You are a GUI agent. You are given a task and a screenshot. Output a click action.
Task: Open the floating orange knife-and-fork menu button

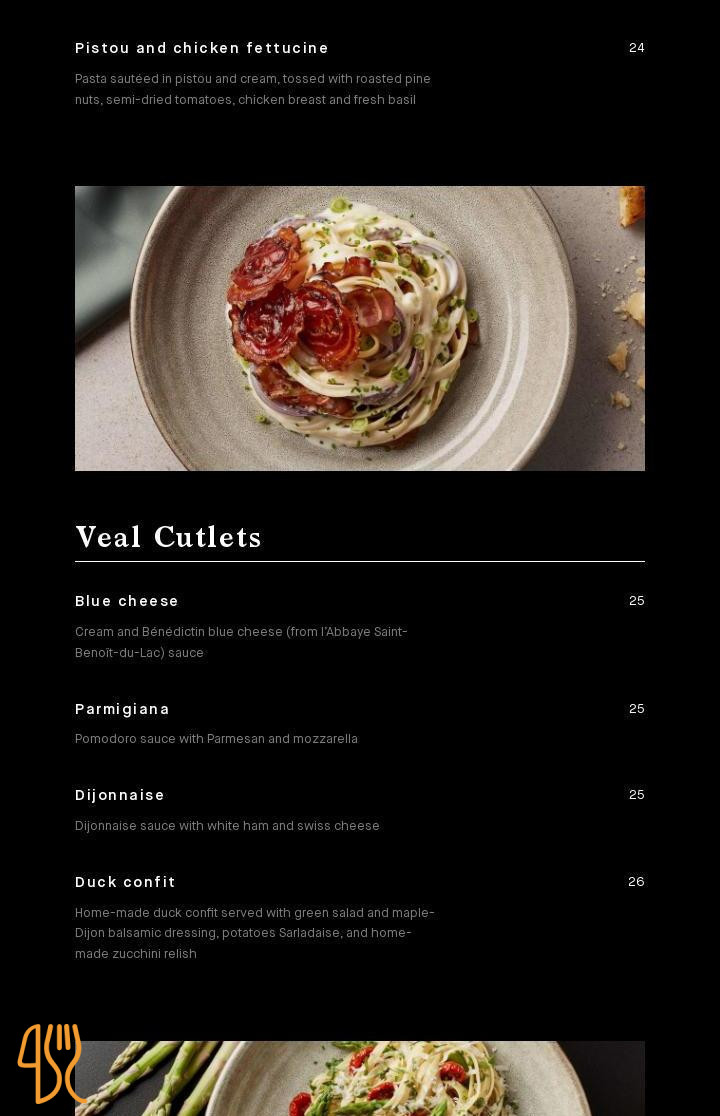50,1062
